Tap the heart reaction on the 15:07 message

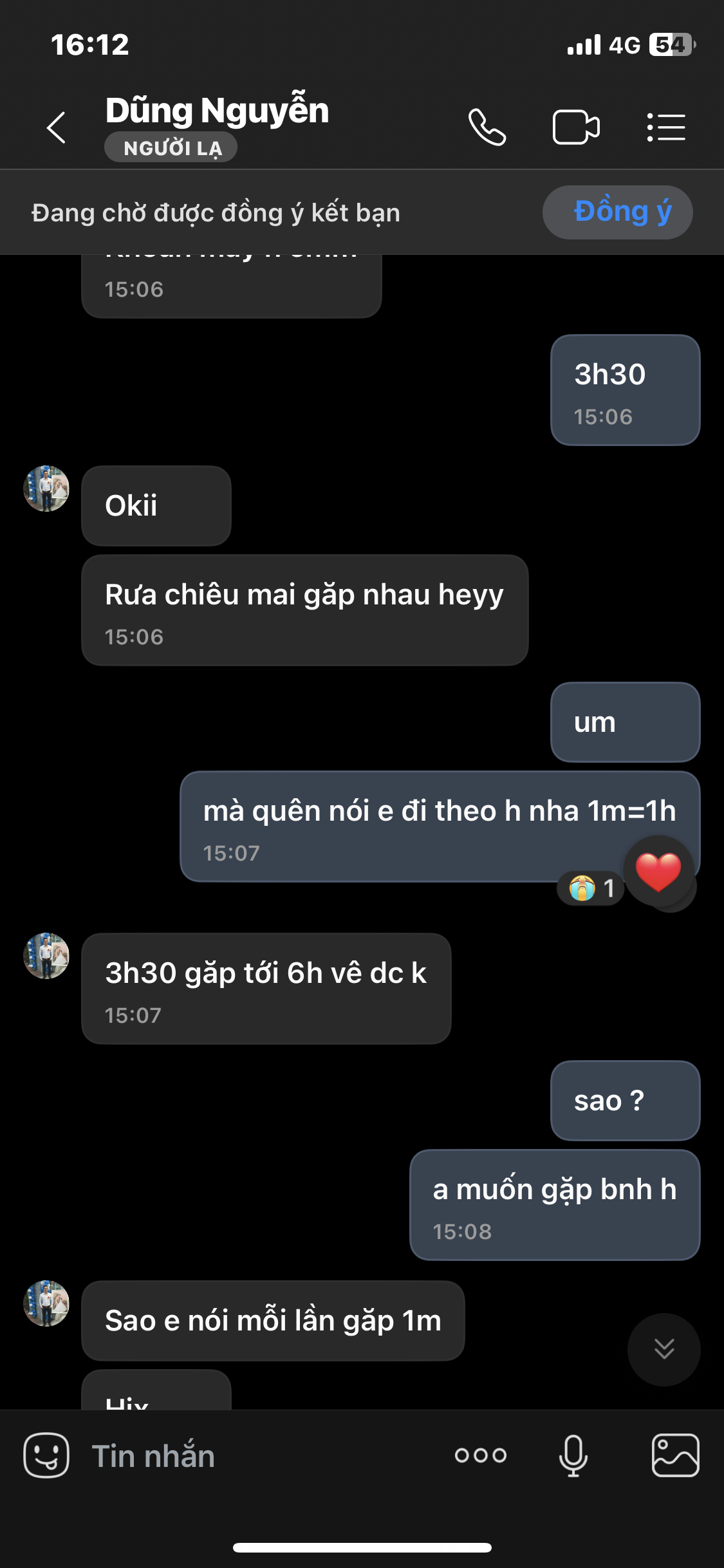(x=658, y=872)
